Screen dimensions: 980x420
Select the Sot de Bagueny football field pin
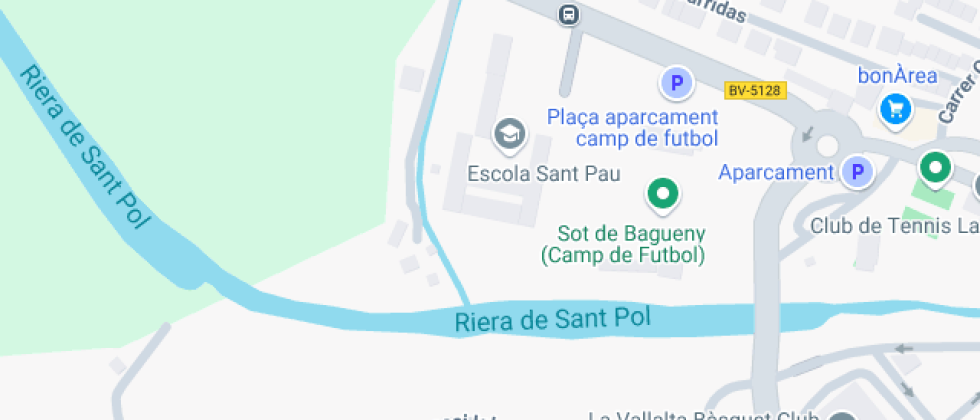coord(661,194)
